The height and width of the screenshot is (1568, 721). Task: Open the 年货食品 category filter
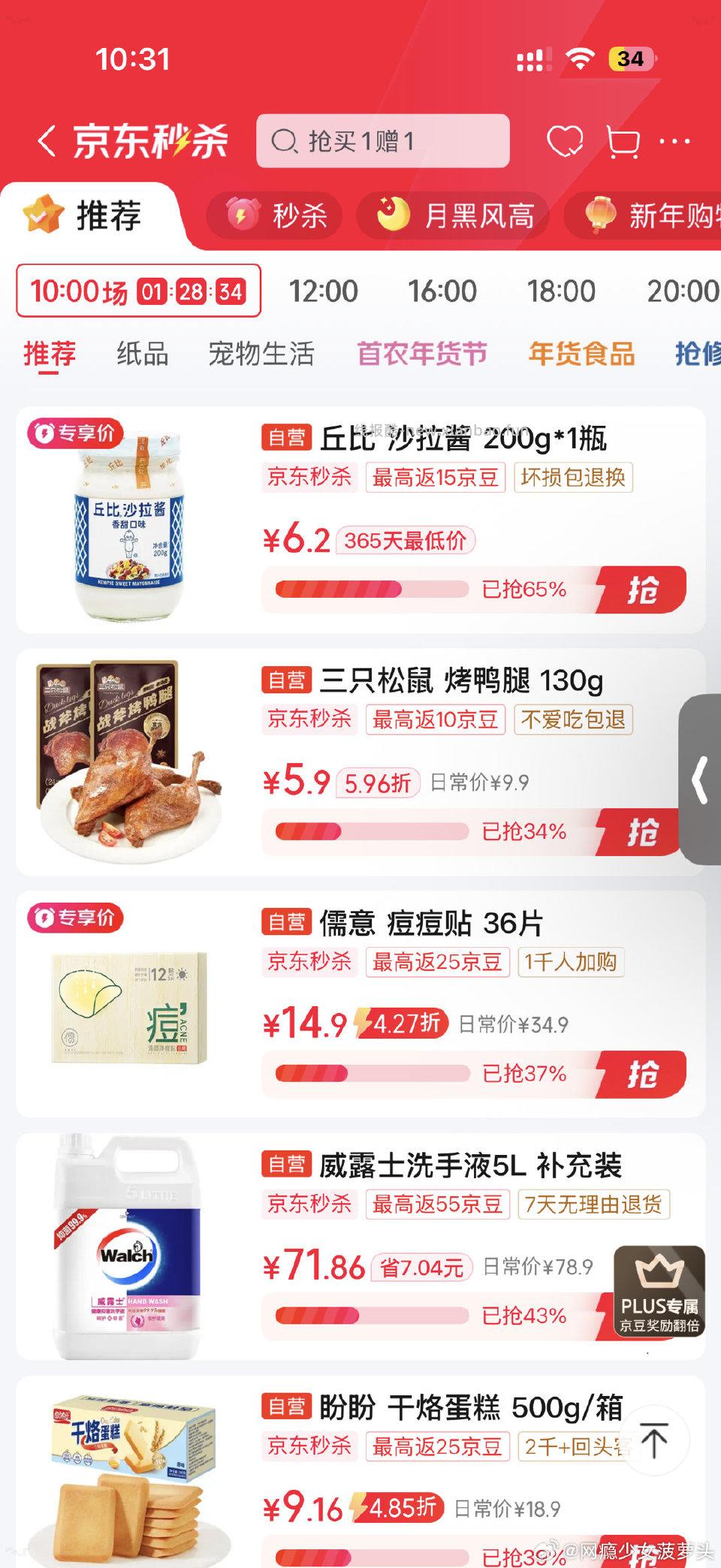[582, 353]
